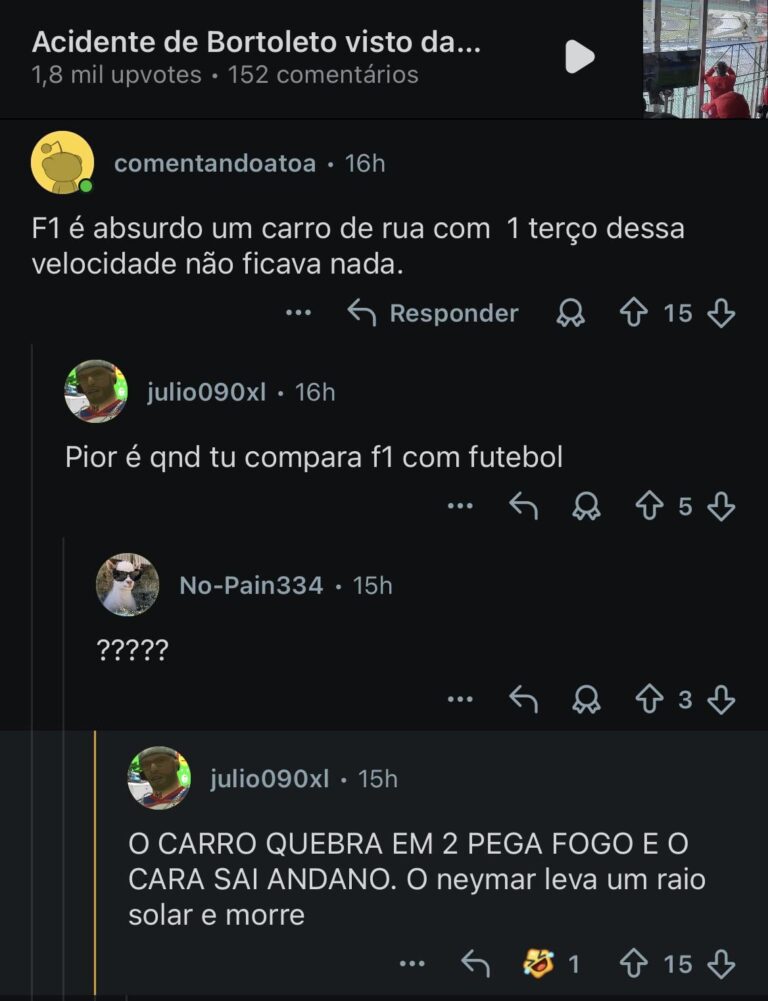
Task: Reply to comentandoatoa's comment with Responder
Action: click(433, 313)
